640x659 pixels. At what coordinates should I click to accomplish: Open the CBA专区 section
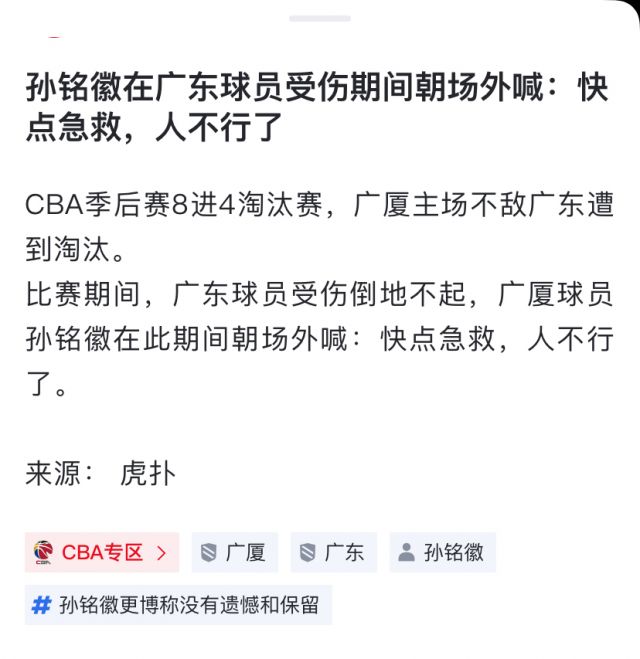click(101, 552)
